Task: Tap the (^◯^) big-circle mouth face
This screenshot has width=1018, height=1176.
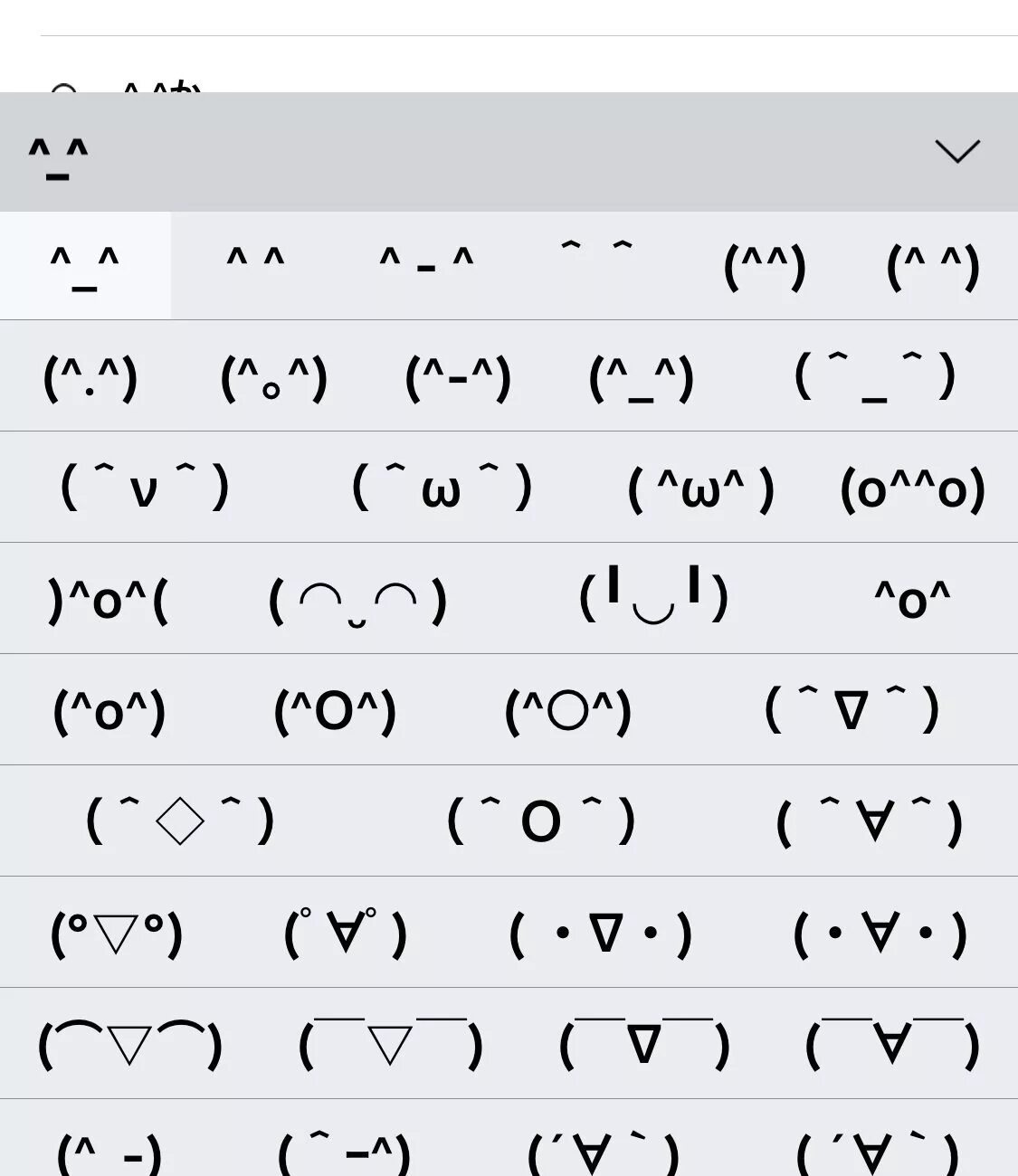Action: click(x=567, y=711)
